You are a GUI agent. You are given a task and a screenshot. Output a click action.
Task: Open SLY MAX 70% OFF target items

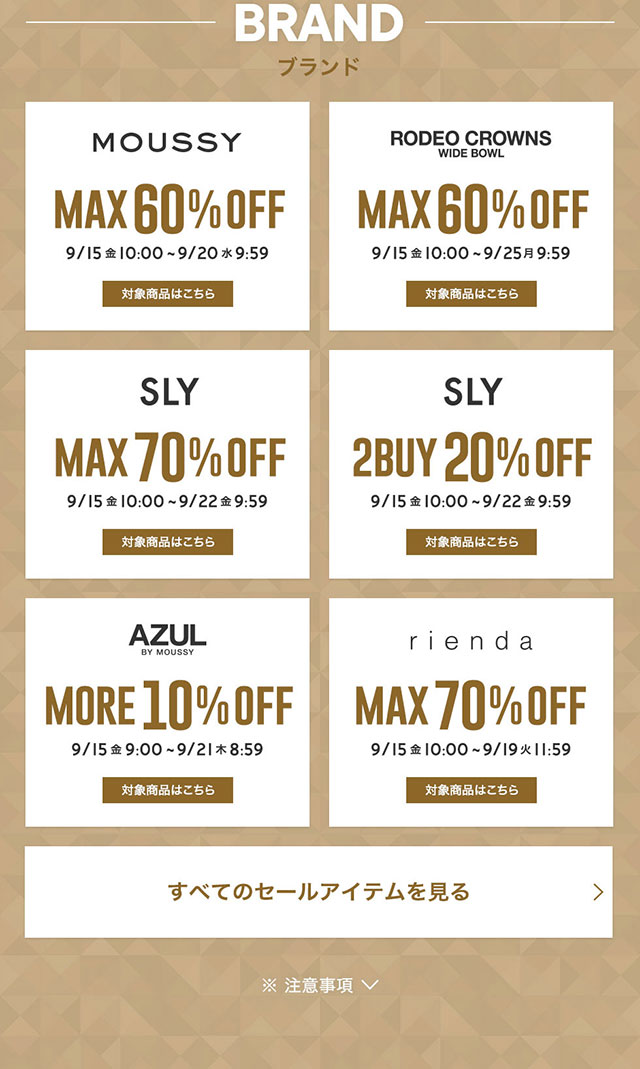(x=167, y=542)
